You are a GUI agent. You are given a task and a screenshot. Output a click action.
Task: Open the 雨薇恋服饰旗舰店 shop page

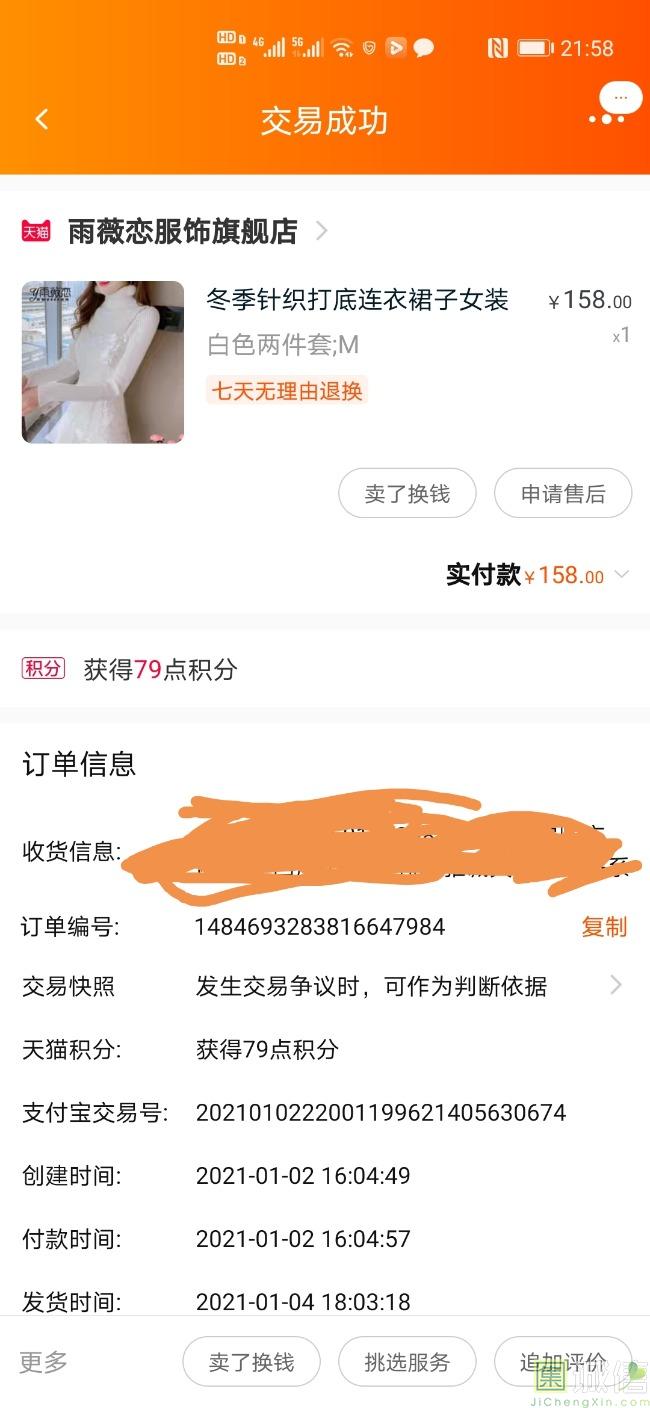tap(183, 232)
